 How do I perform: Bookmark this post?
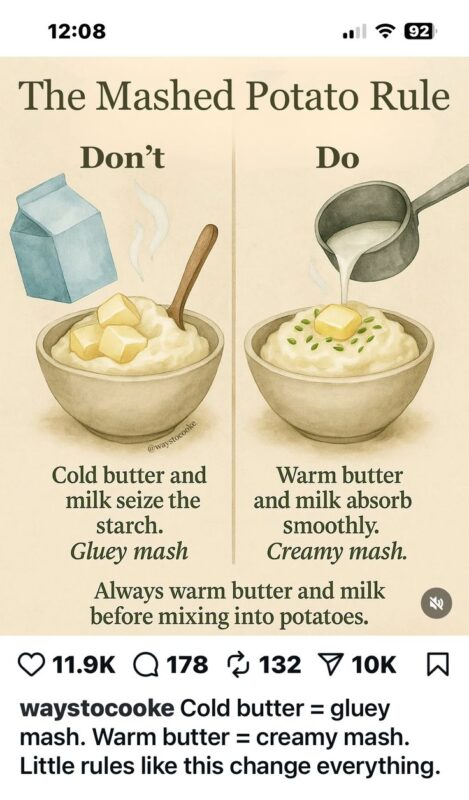[438, 665]
